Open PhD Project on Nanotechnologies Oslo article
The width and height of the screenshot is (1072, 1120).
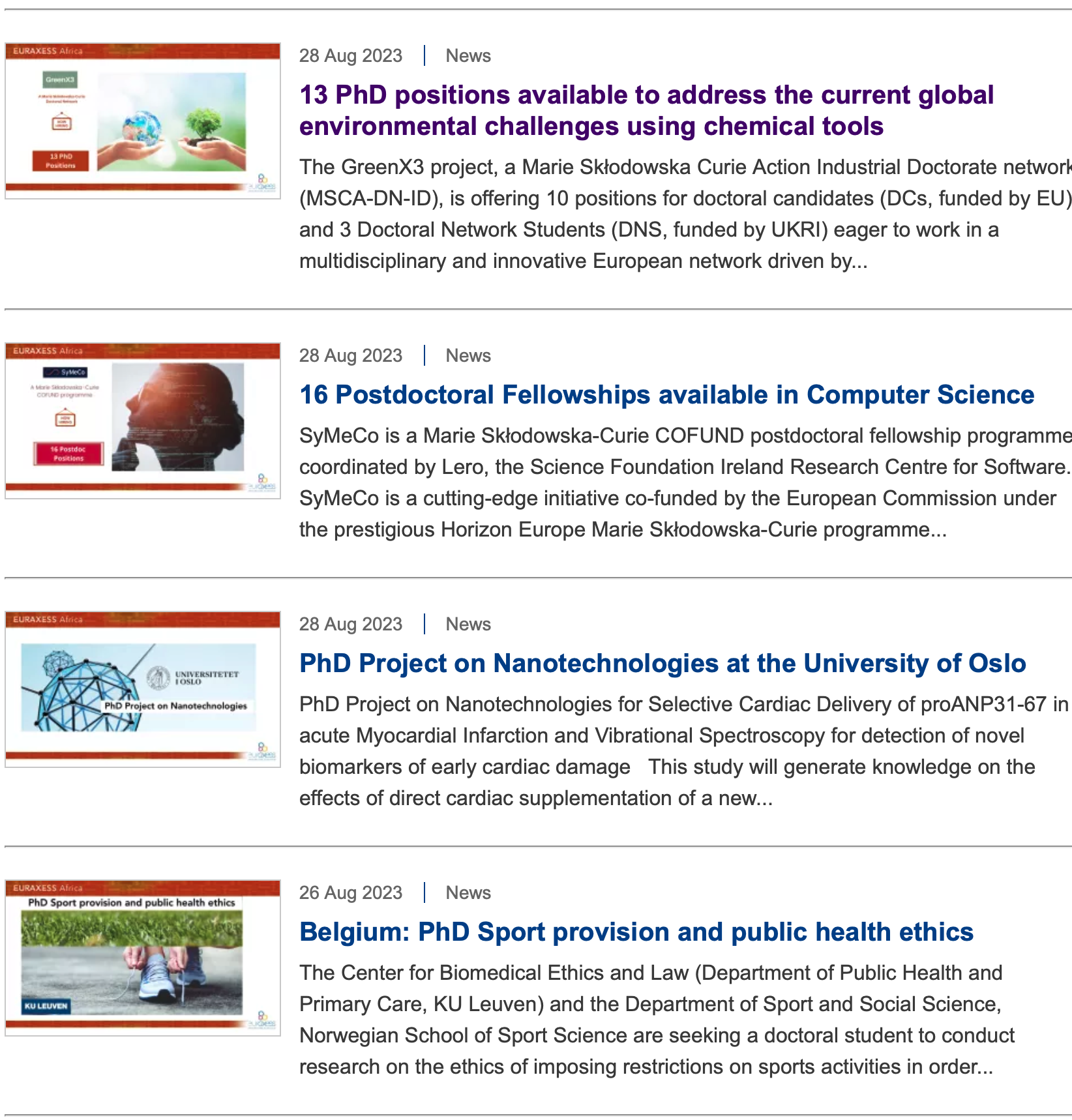[663, 664]
